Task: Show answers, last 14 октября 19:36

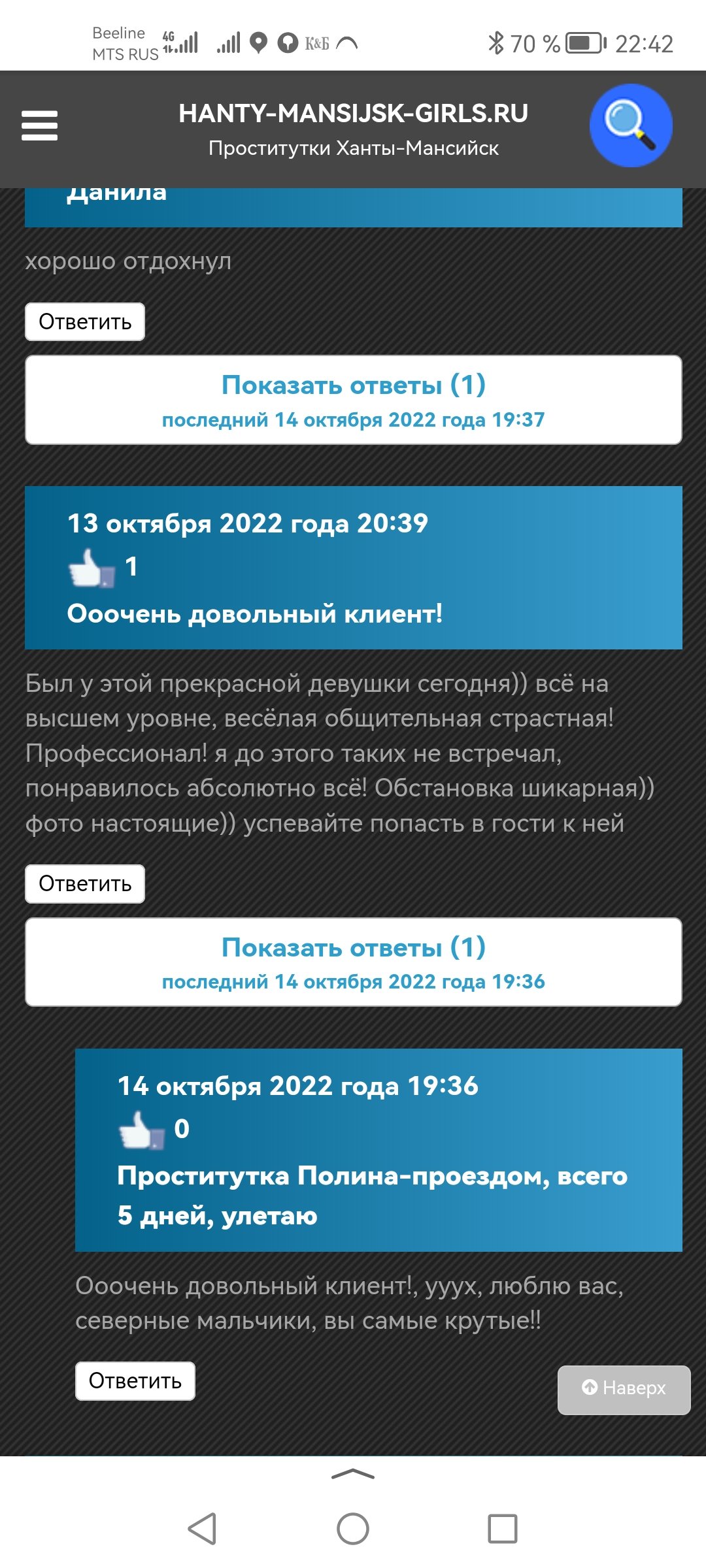Action: click(354, 962)
